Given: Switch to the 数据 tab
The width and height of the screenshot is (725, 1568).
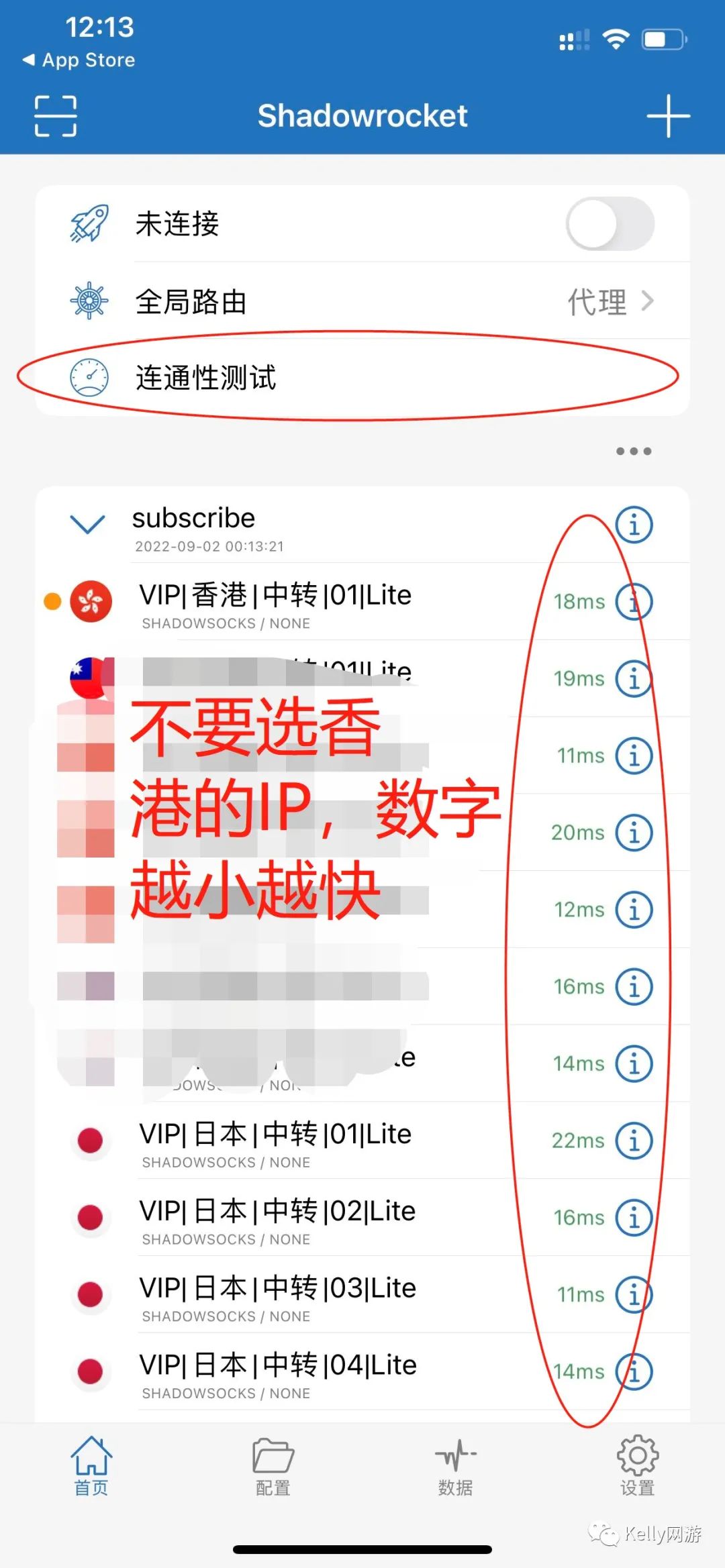Looking at the screenshot, I should tap(455, 1467).
